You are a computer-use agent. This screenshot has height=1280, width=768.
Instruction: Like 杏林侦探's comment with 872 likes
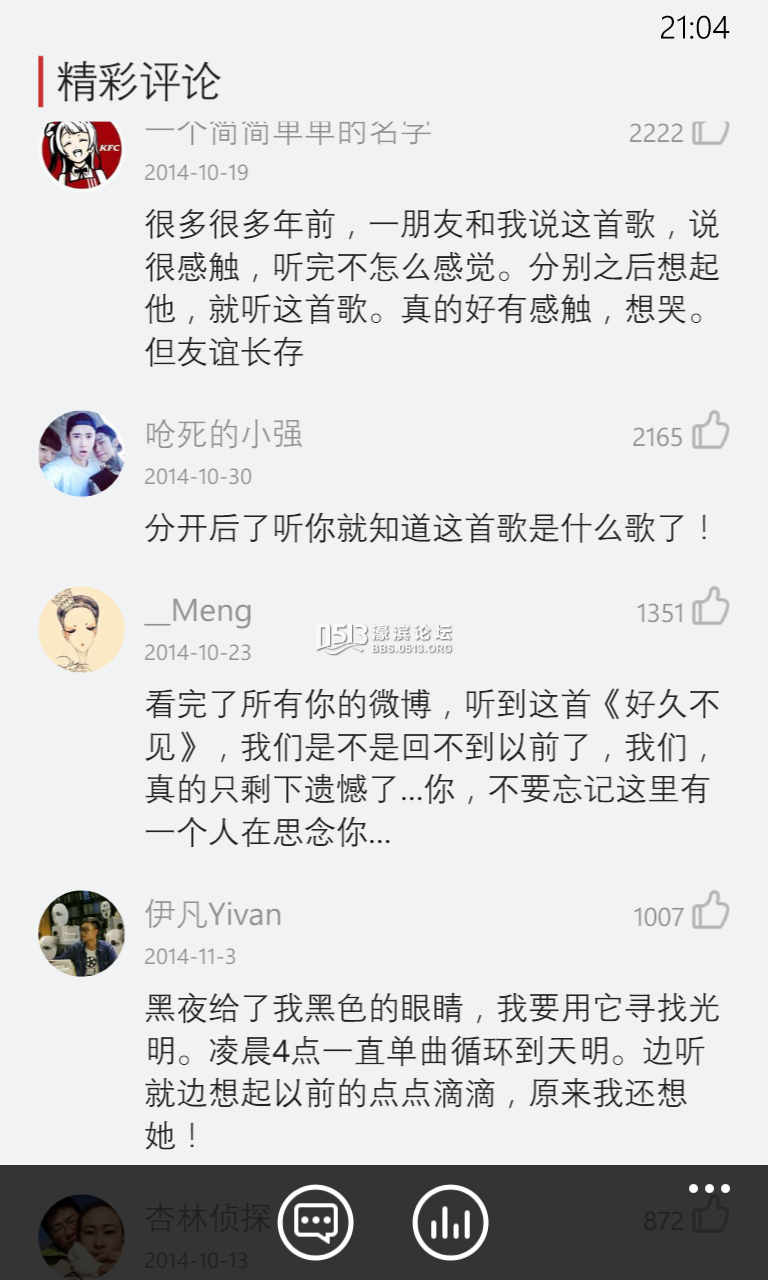712,1220
